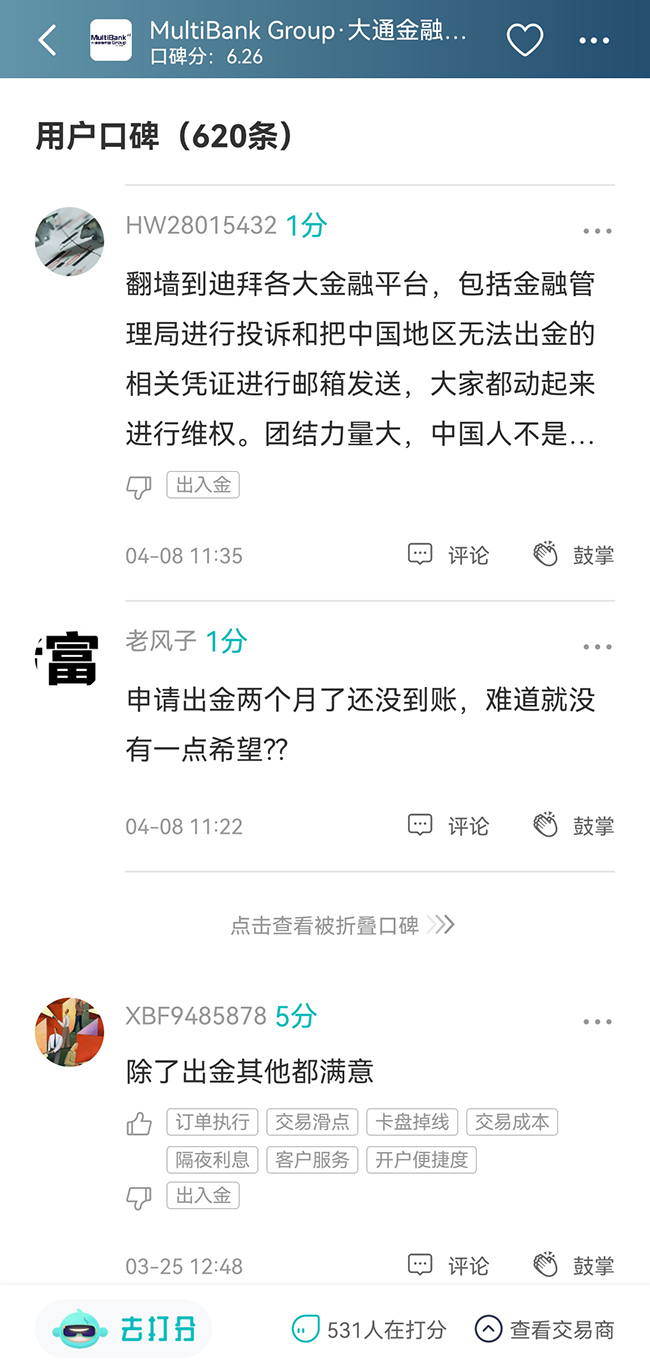Open HW28015432's profile avatar
Screen dimensions: 650x1372
70,241
